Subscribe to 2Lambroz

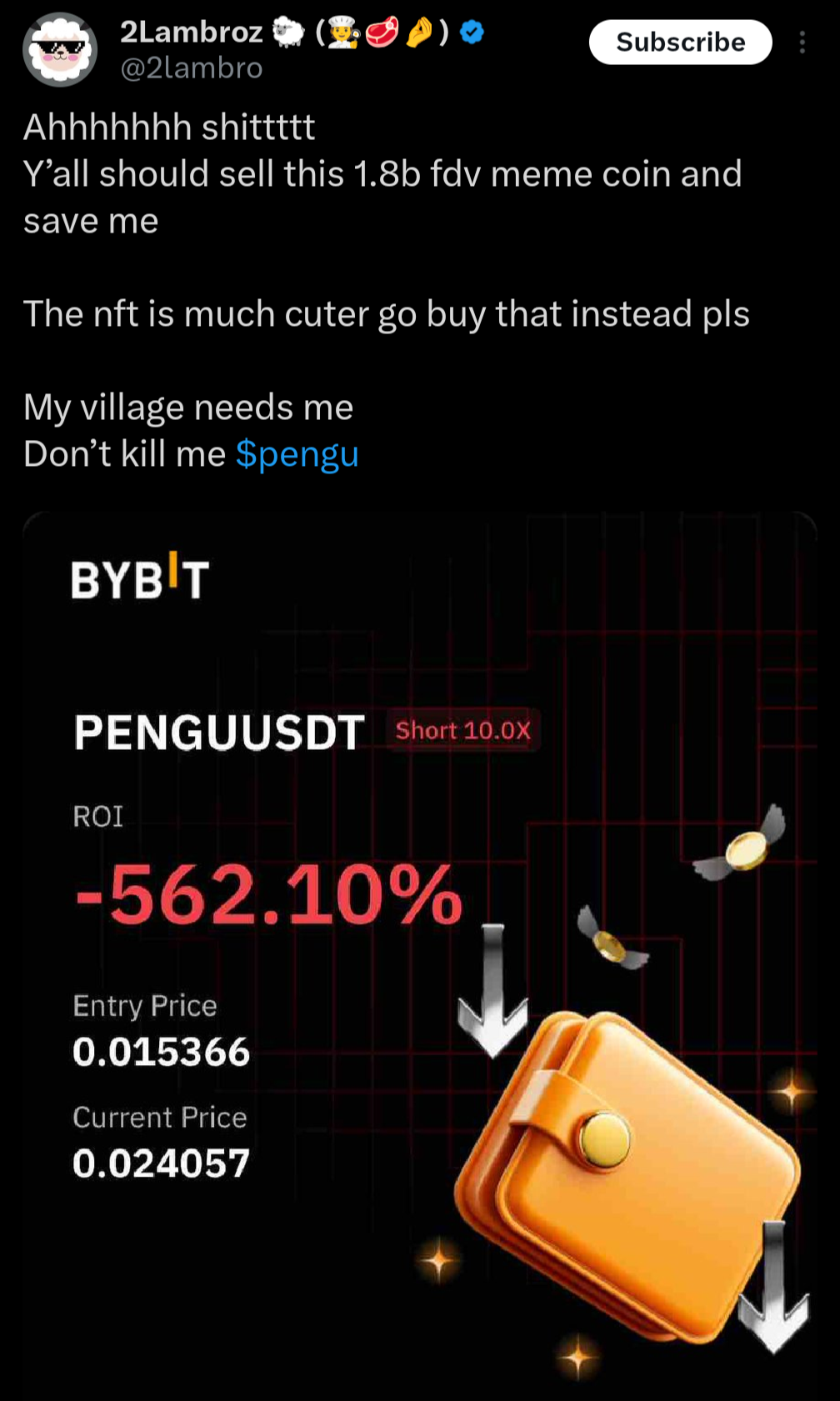(680, 42)
